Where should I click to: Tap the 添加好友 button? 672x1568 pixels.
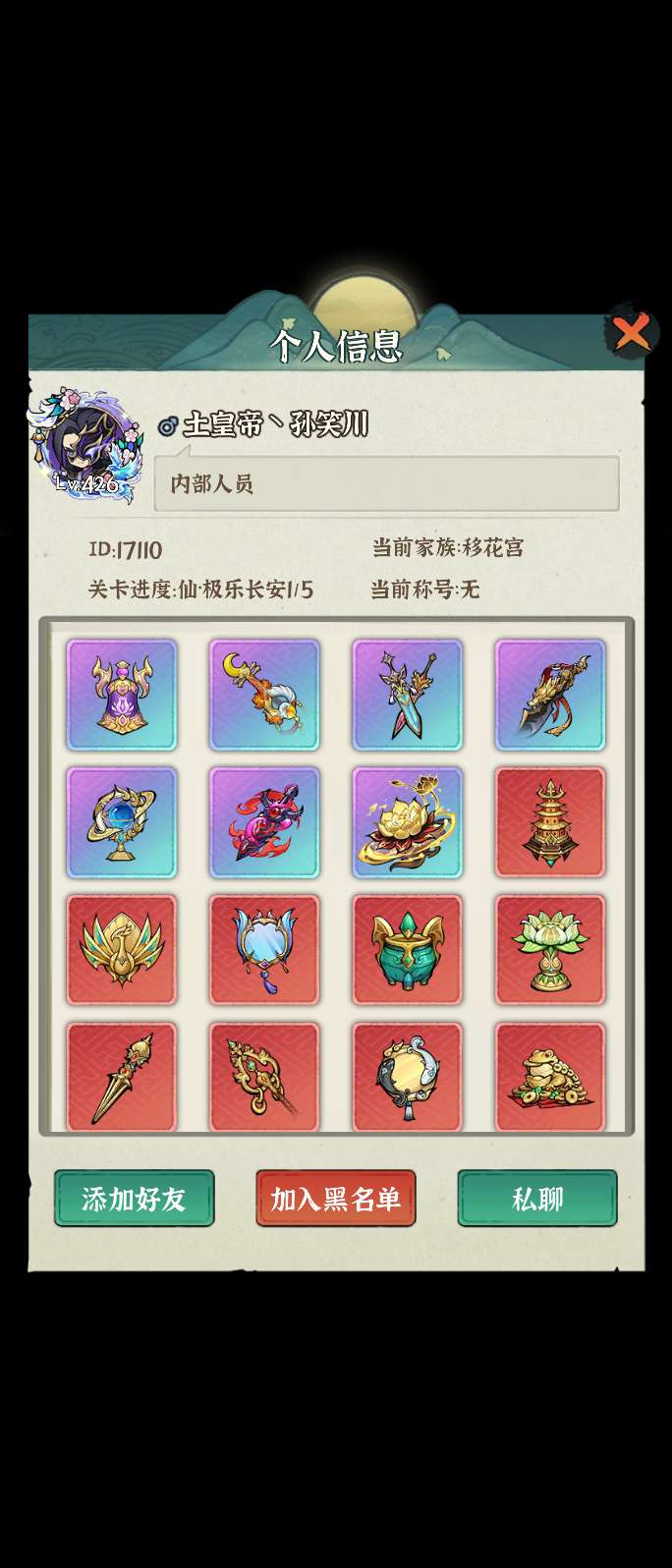click(134, 1199)
